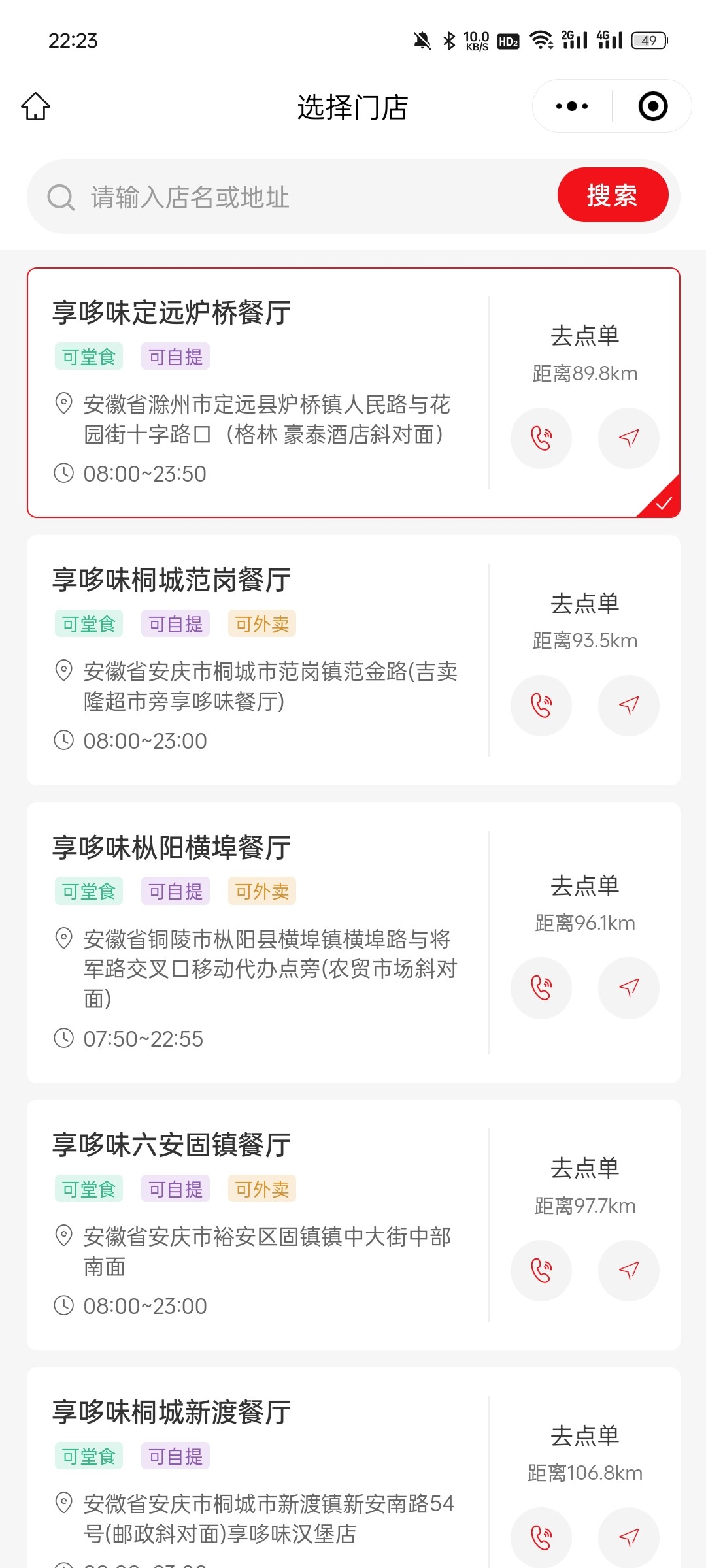Navigate to 享哆味定远炉桥餐厅

628,438
